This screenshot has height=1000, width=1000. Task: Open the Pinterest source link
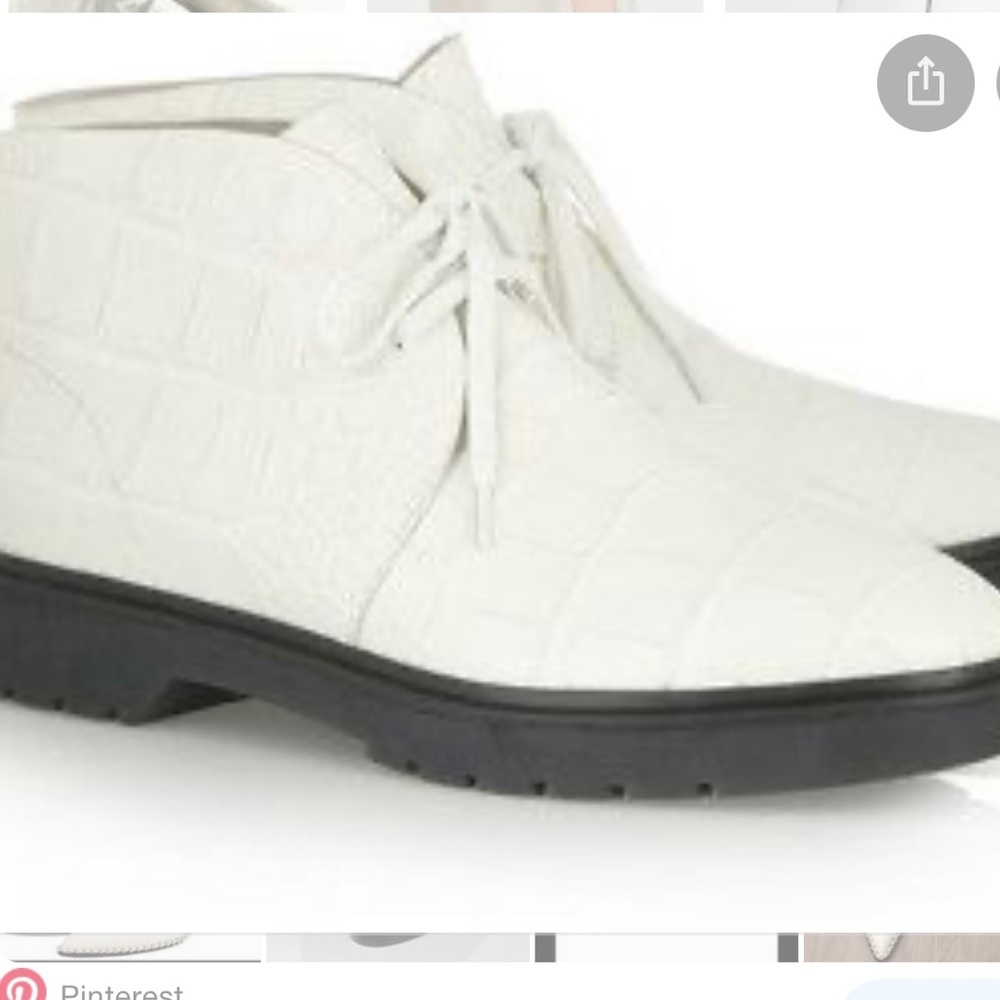tap(118, 990)
